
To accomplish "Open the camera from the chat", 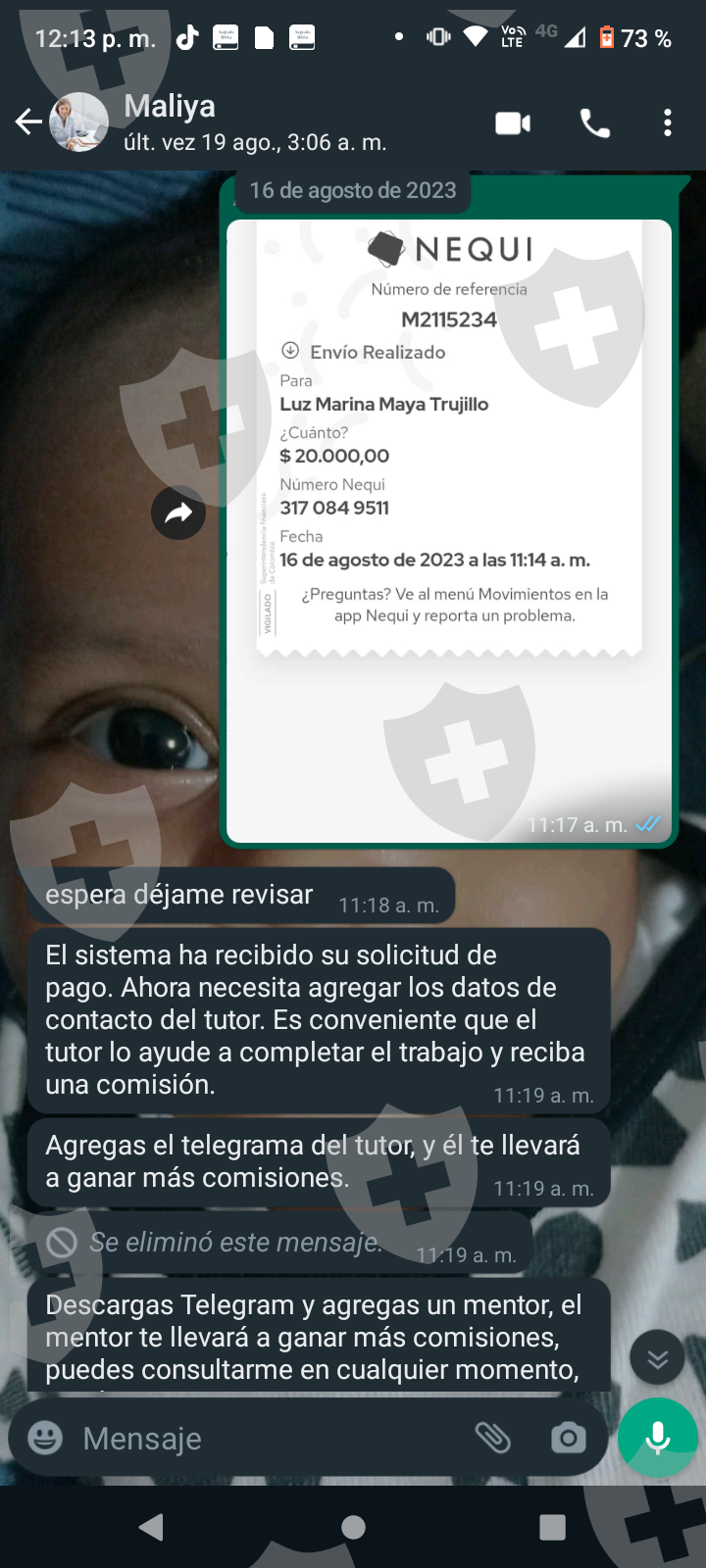I will point(569,1438).
